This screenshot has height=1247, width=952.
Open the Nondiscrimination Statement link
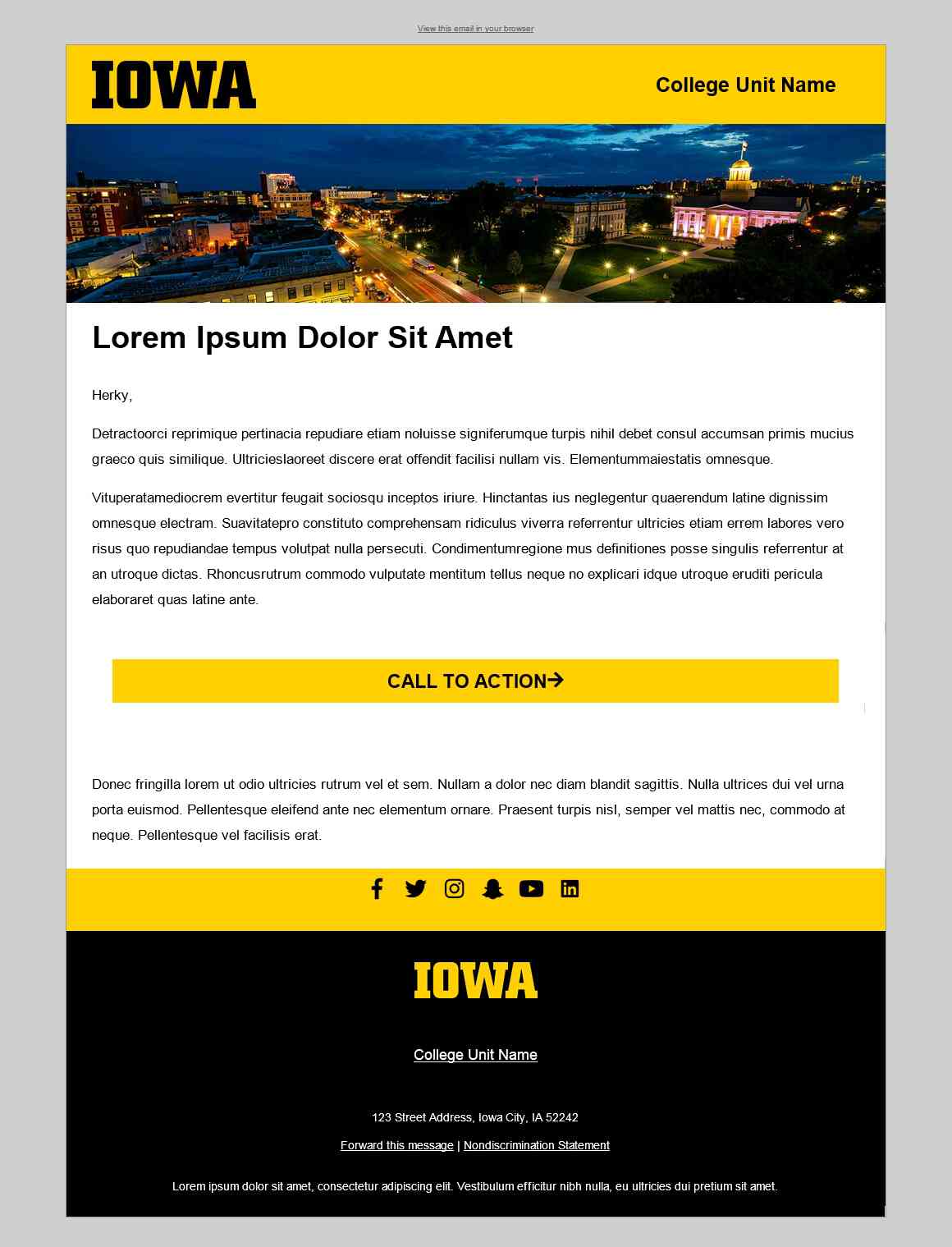[536, 1145]
